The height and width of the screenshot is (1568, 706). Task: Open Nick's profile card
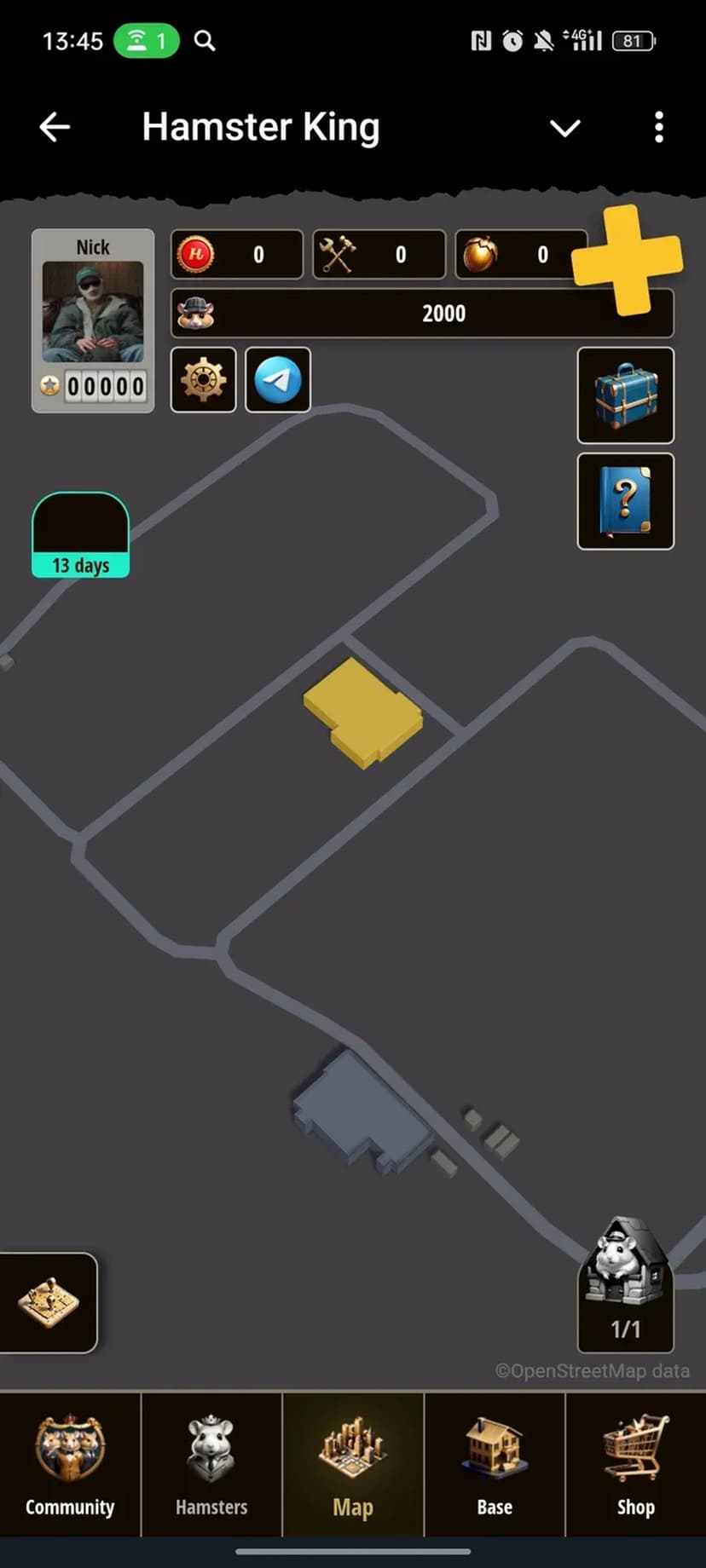[x=93, y=320]
